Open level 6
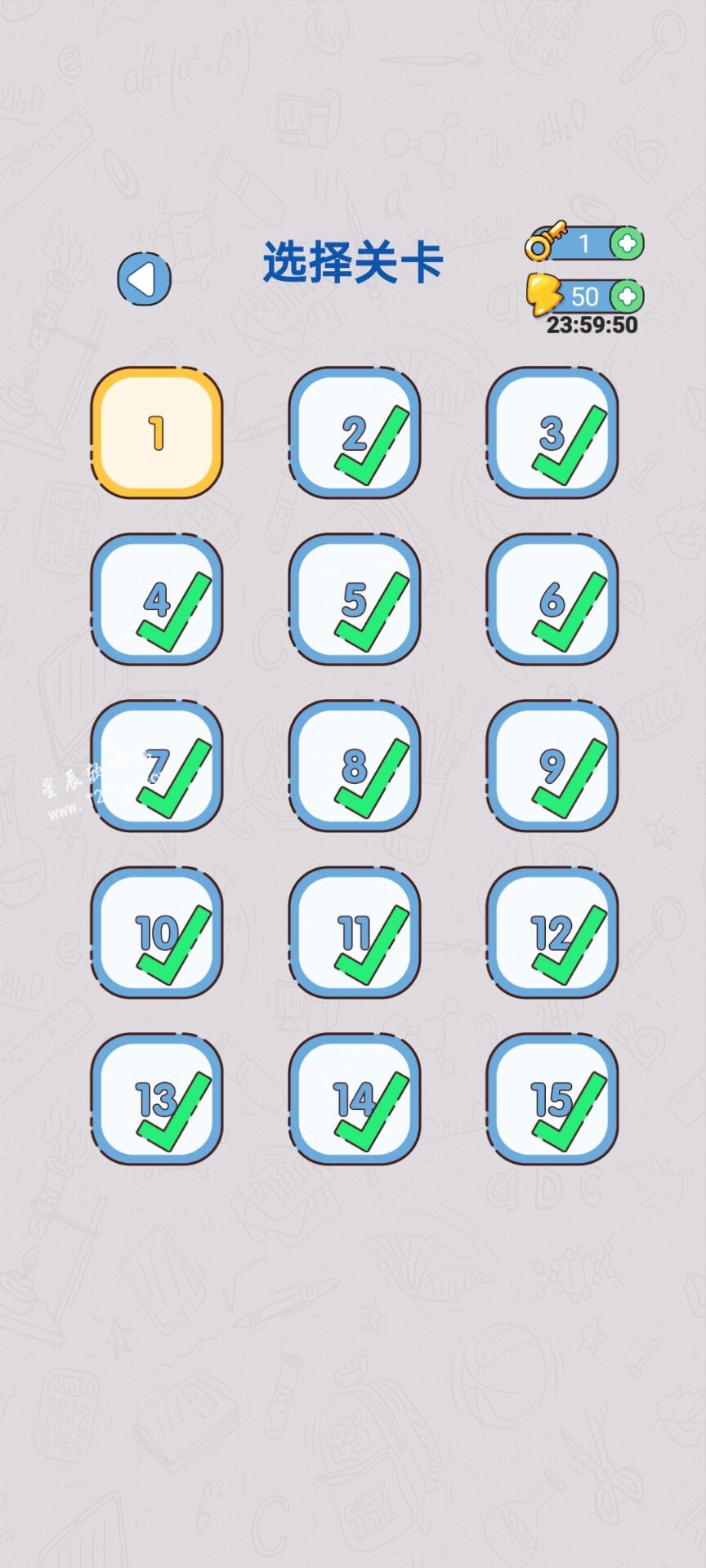This screenshot has width=706, height=1568. tap(552, 599)
